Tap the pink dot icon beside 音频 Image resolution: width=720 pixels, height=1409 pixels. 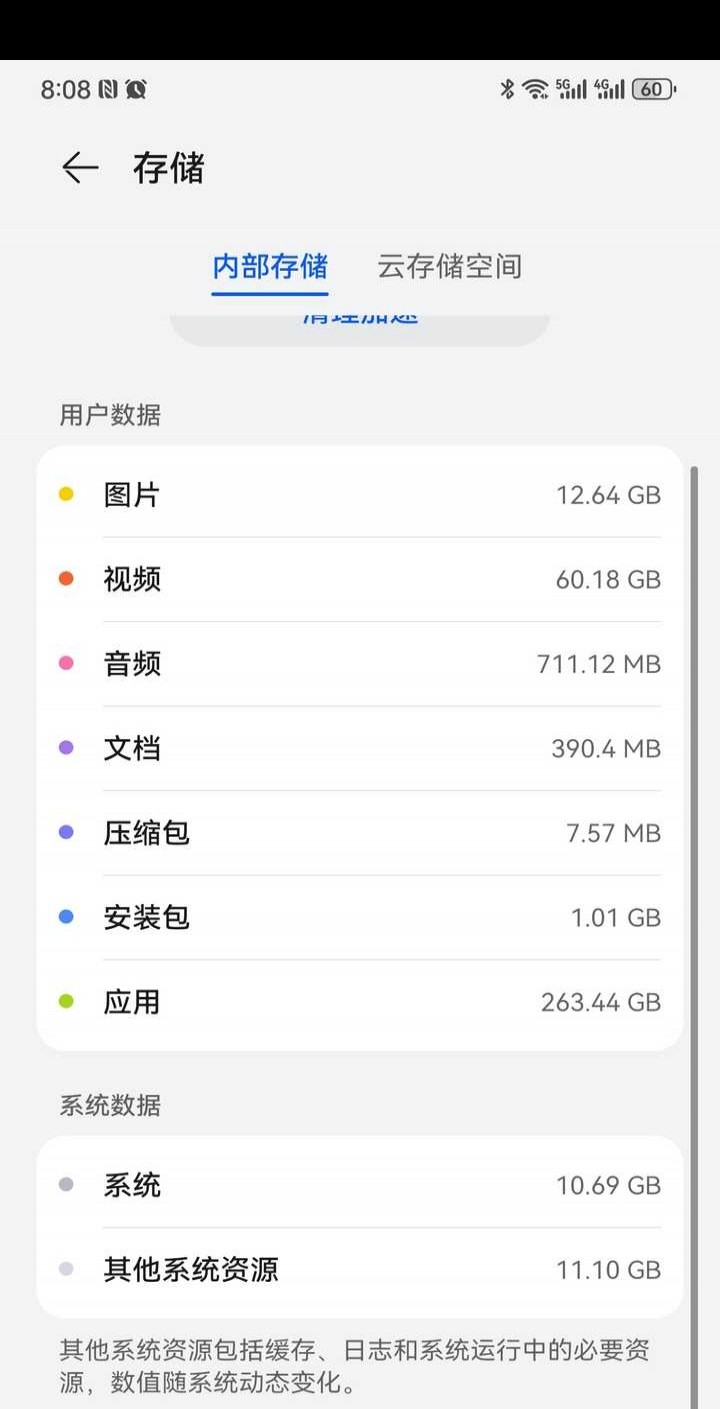(66, 663)
